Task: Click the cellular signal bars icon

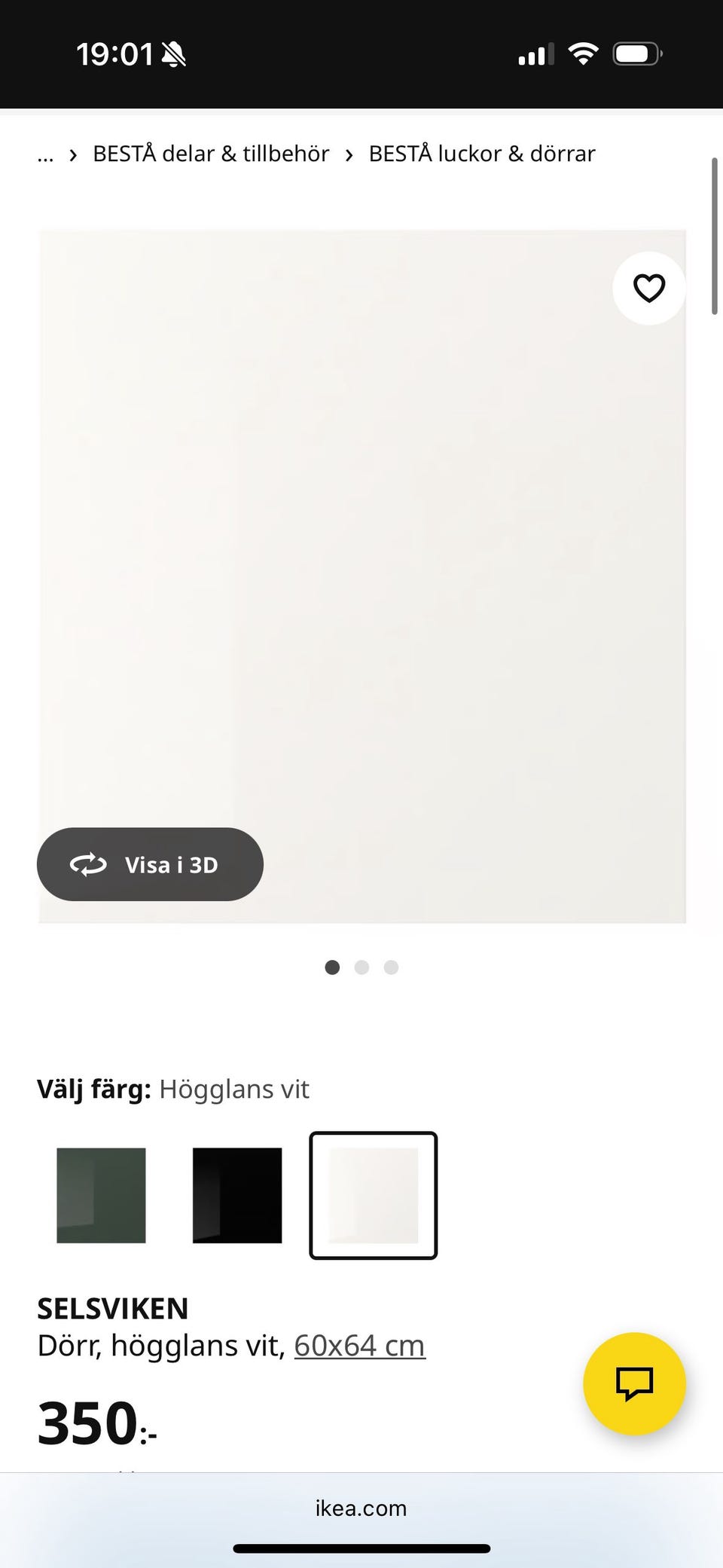Action: tap(535, 53)
